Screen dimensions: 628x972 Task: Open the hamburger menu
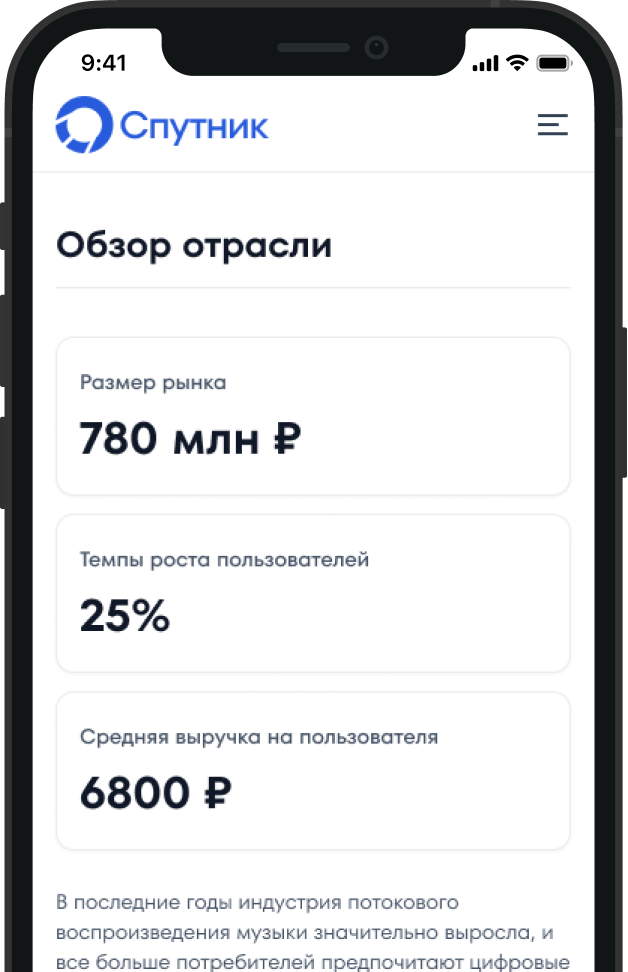[x=552, y=125]
